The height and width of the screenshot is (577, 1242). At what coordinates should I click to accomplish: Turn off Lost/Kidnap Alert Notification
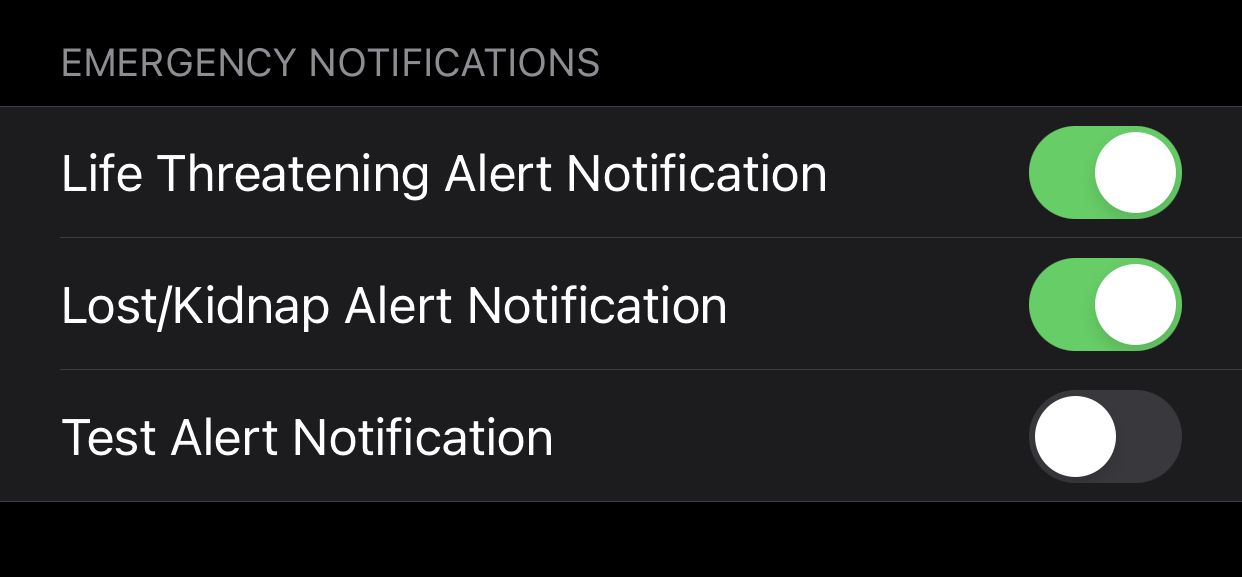point(1105,305)
